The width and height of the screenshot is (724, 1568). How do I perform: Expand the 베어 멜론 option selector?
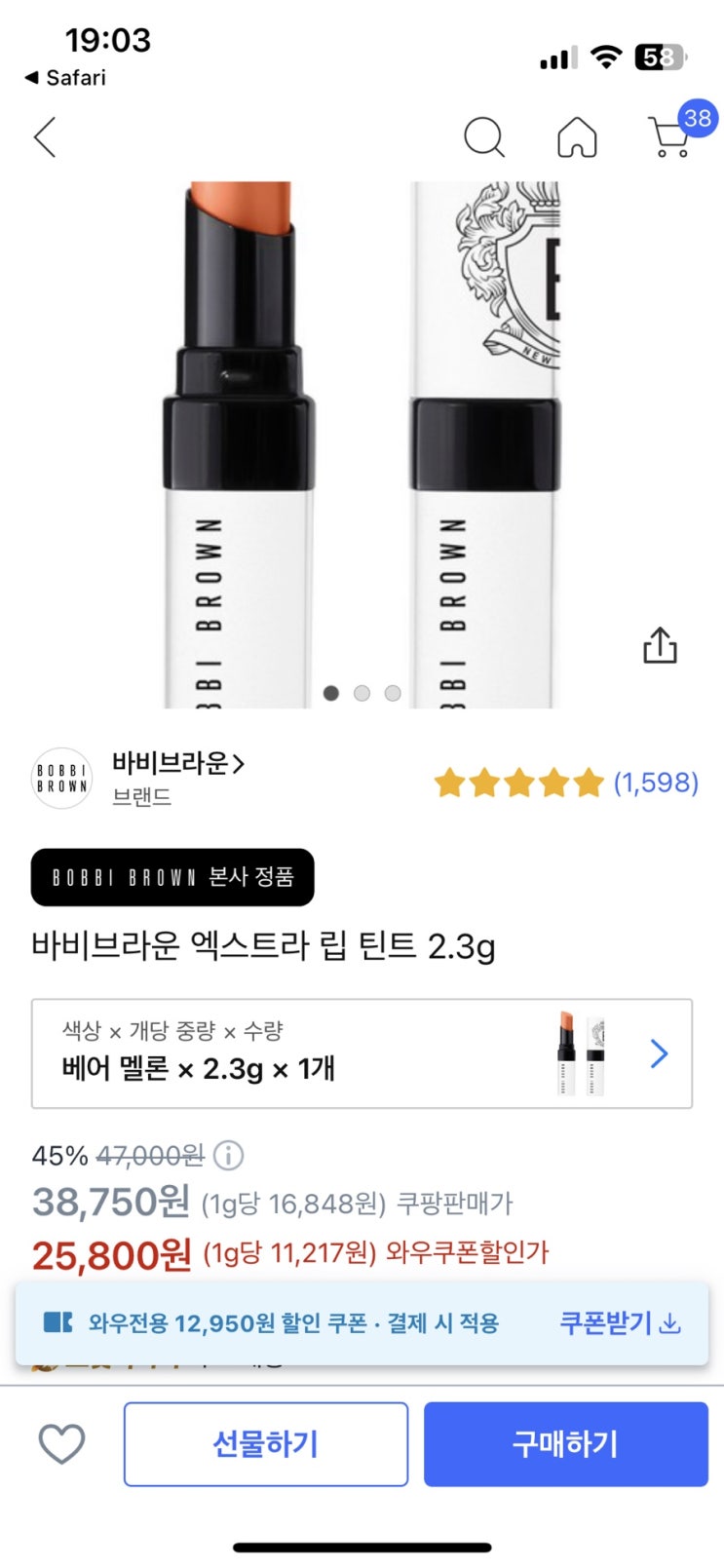pyautogui.click(x=362, y=1053)
